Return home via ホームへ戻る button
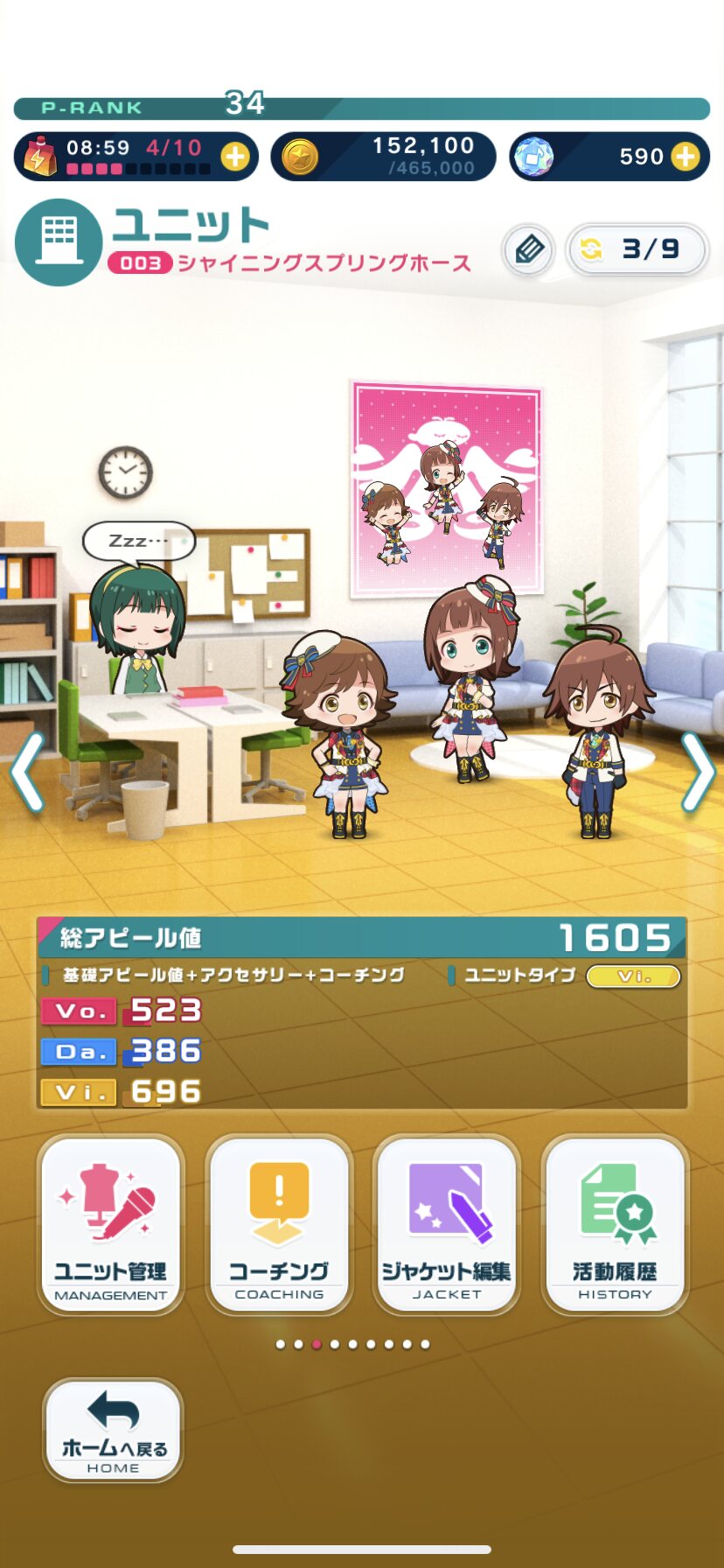Screen dimensions: 724x1568 pyautogui.click(x=113, y=1430)
